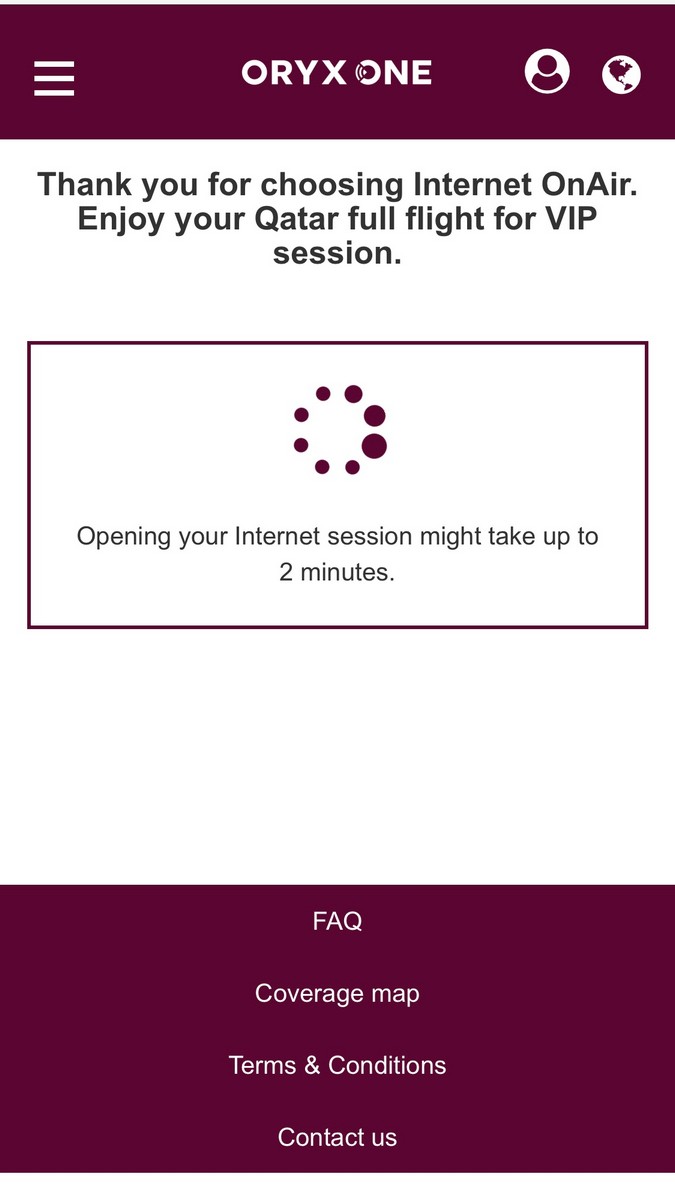Open the user account icon
Screen dimensions: 675x1200
pos(547,72)
